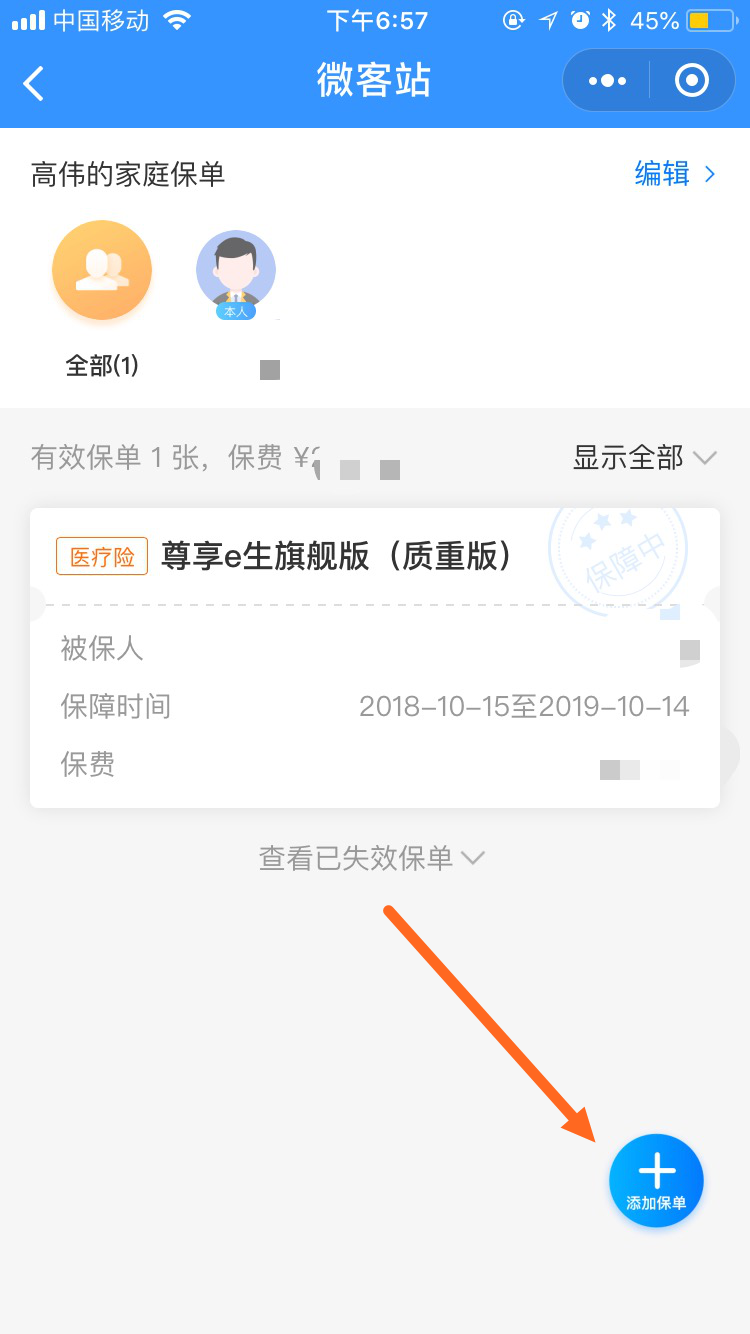Screen dimensions: 750x1334
Task: Tap the 添加保单 floating button
Action: pyautogui.click(x=656, y=1180)
